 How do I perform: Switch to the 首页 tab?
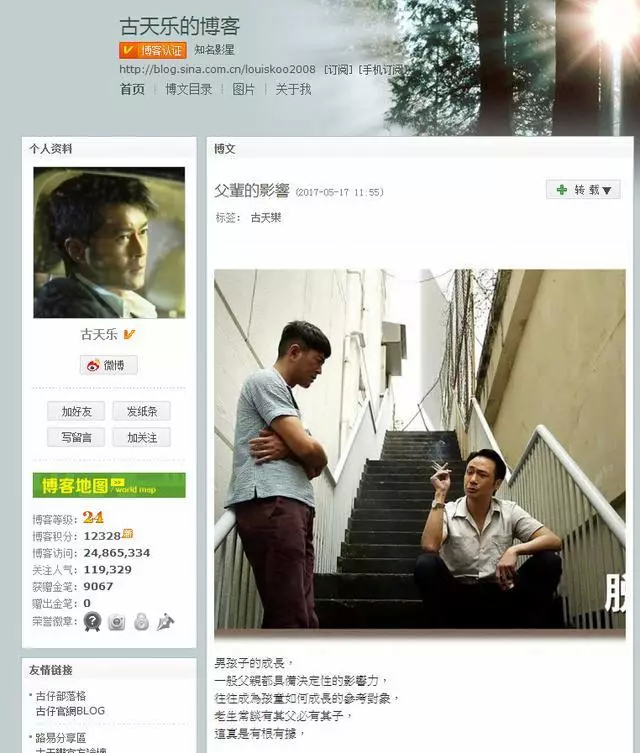point(132,89)
